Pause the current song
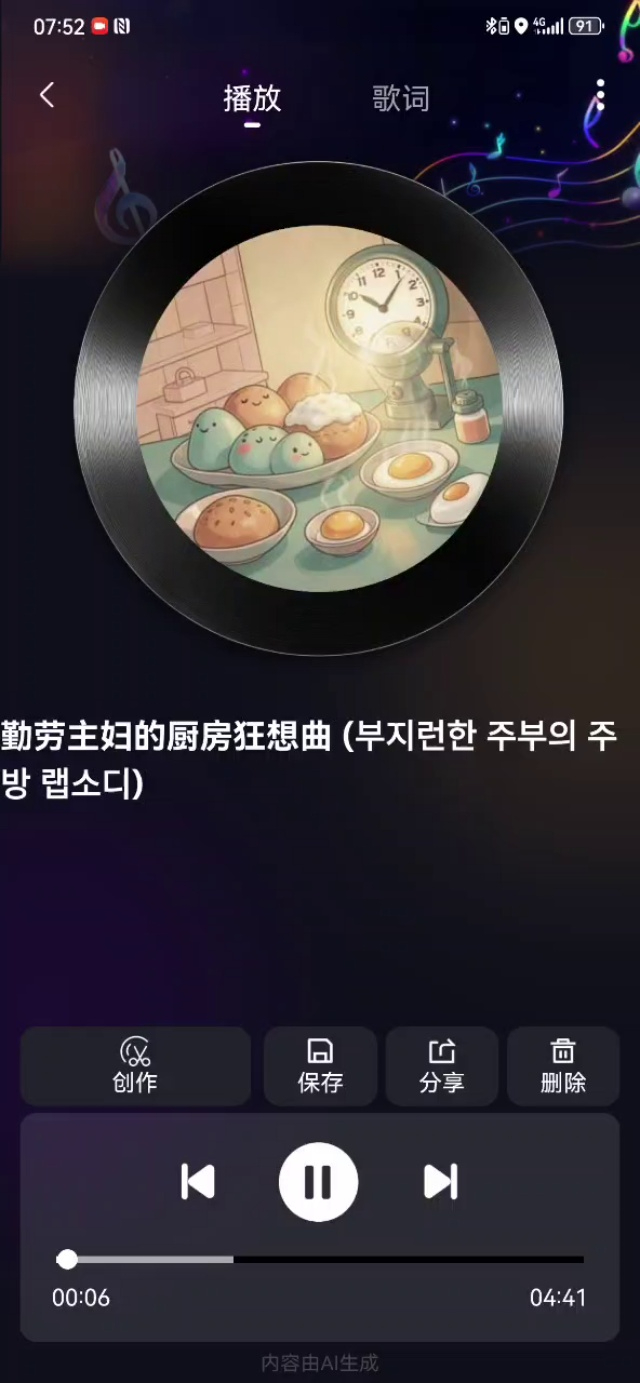This screenshot has height=1383, width=640. 318,1182
